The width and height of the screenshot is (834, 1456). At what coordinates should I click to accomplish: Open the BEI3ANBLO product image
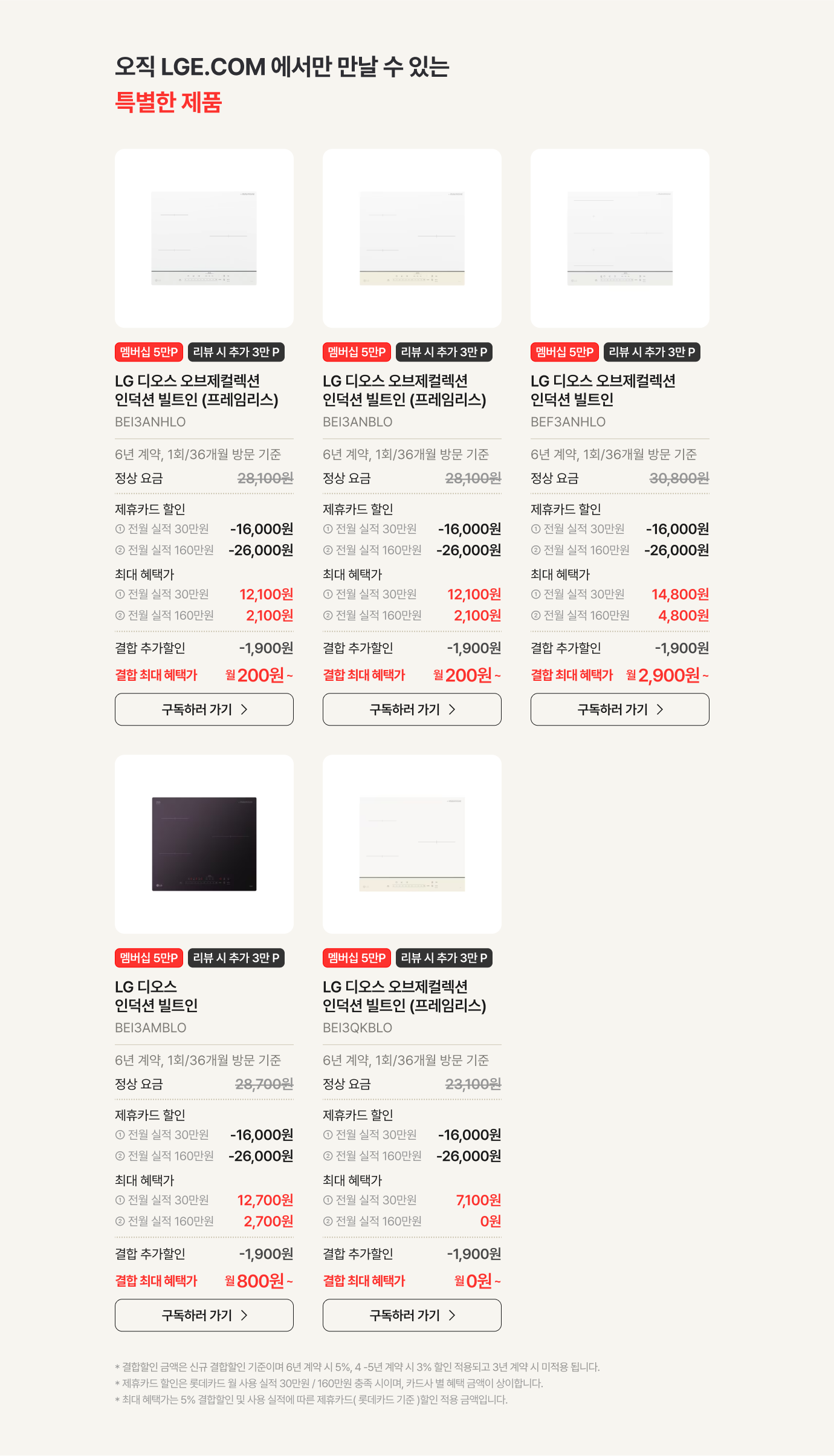[412, 238]
